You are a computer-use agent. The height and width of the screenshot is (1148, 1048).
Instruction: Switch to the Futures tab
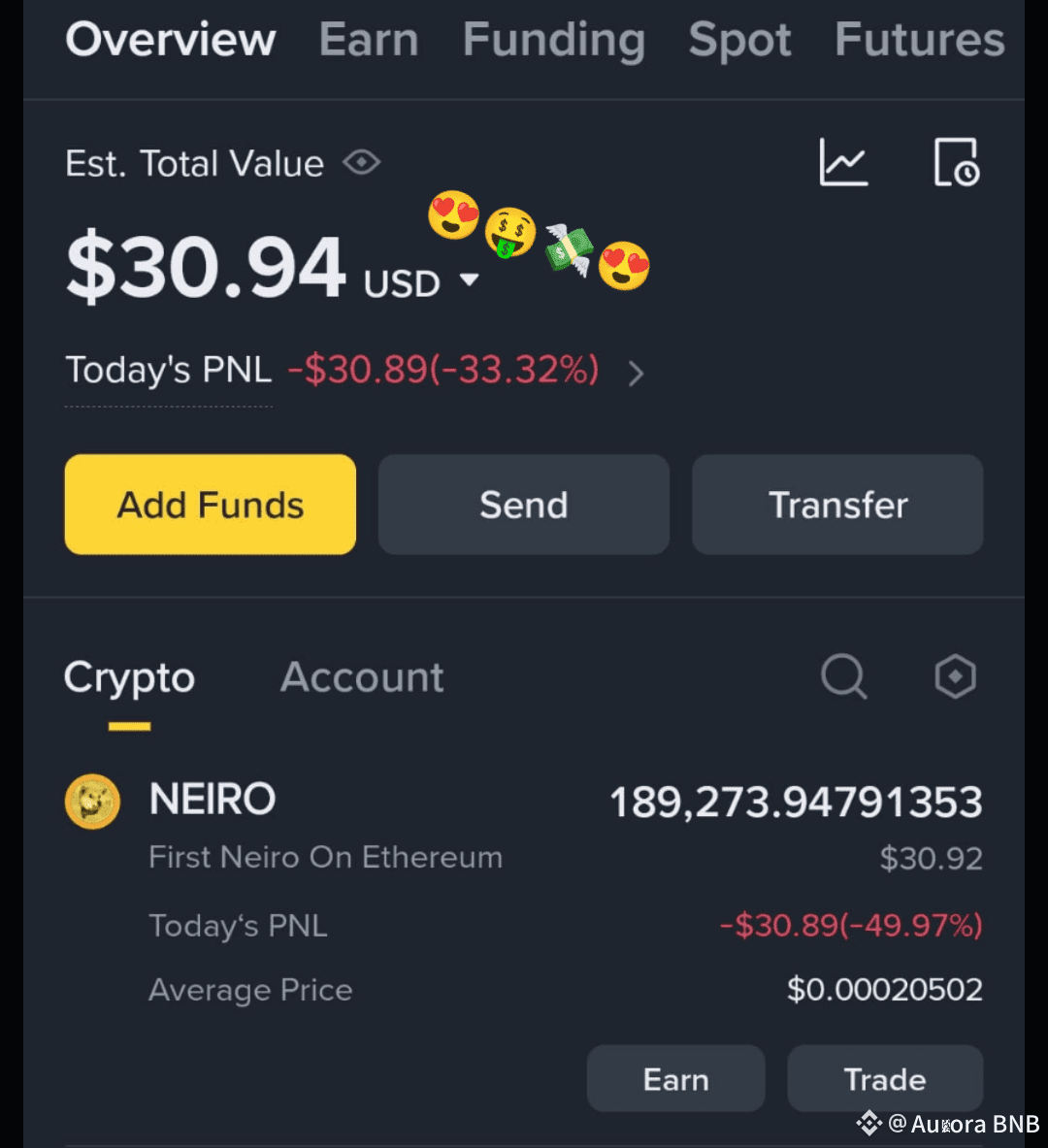(x=918, y=40)
